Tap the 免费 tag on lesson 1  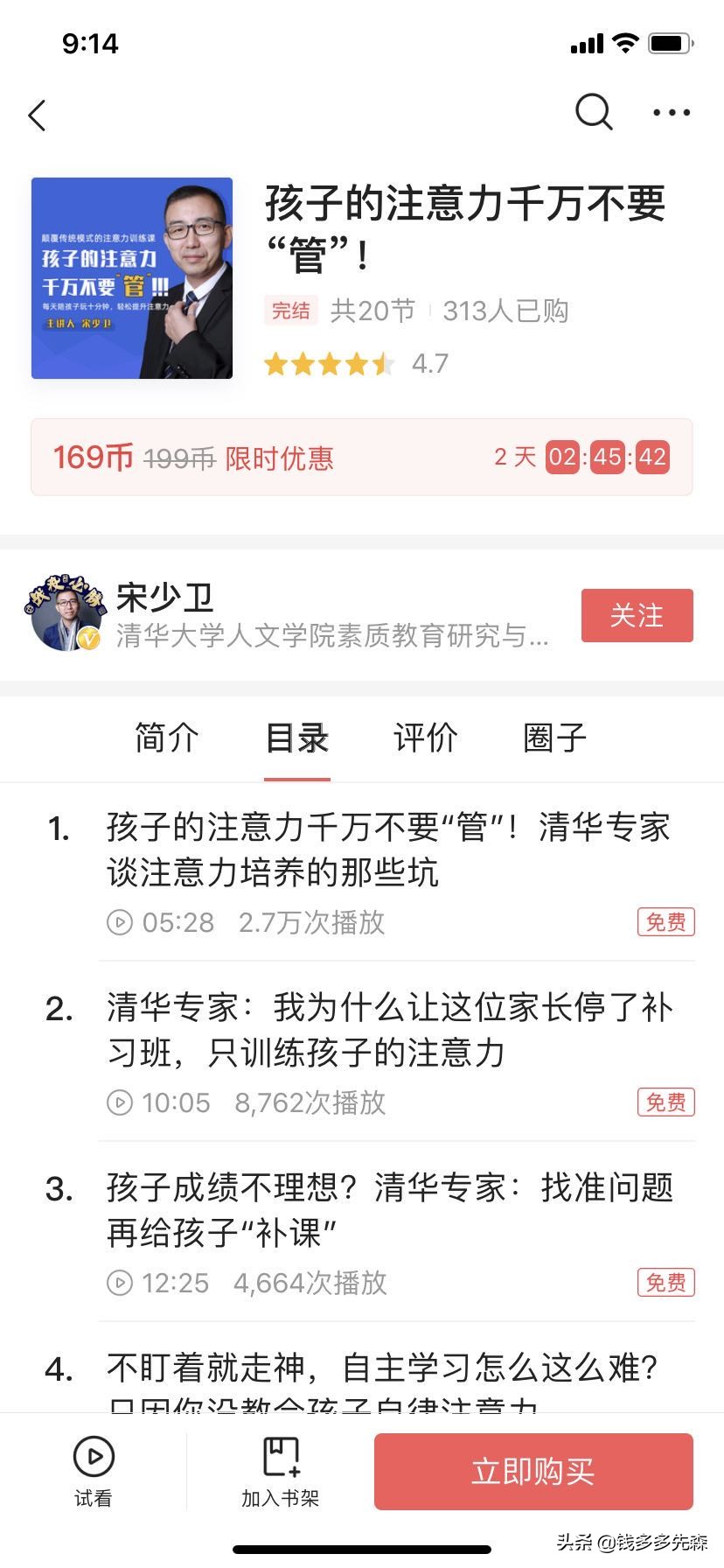(665, 921)
